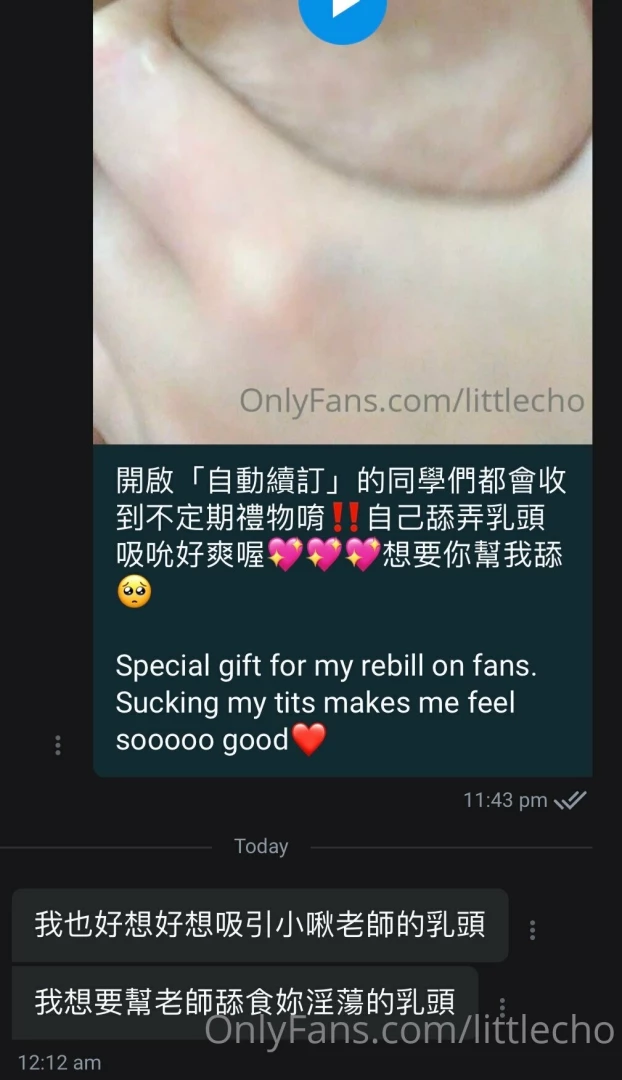Open options for message starting '我也好想'
Screen dimensions: 622x1080
pyautogui.click(x=532, y=929)
